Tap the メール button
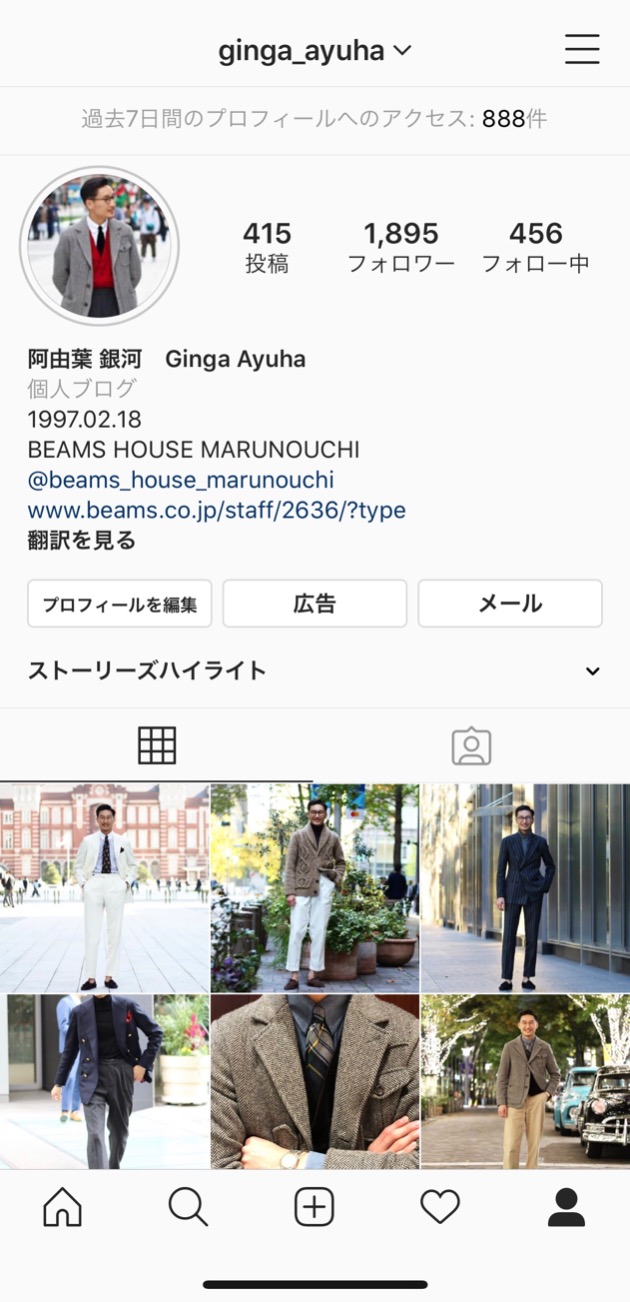 (x=509, y=604)
